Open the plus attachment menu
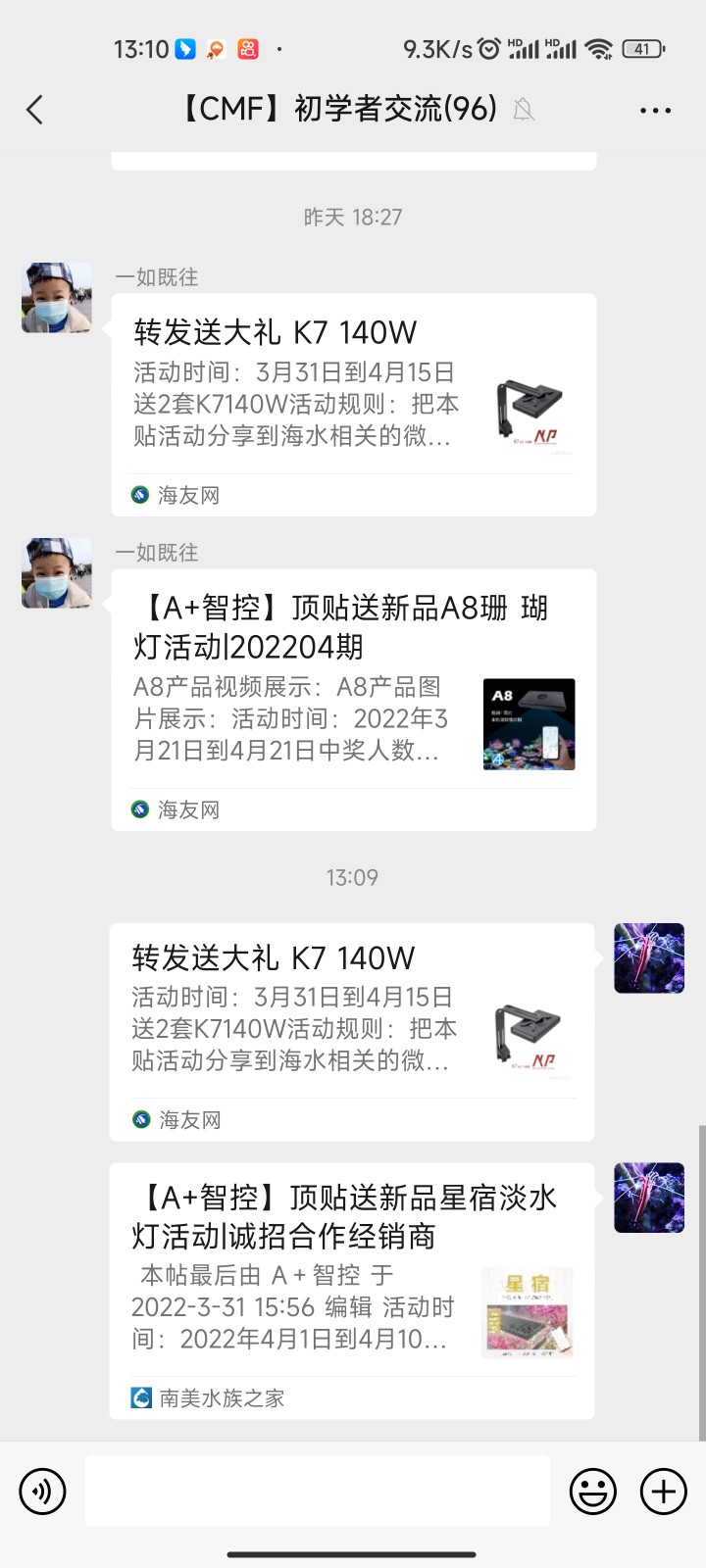The height and width of the screenshot is (1568, 706). 664,1492
